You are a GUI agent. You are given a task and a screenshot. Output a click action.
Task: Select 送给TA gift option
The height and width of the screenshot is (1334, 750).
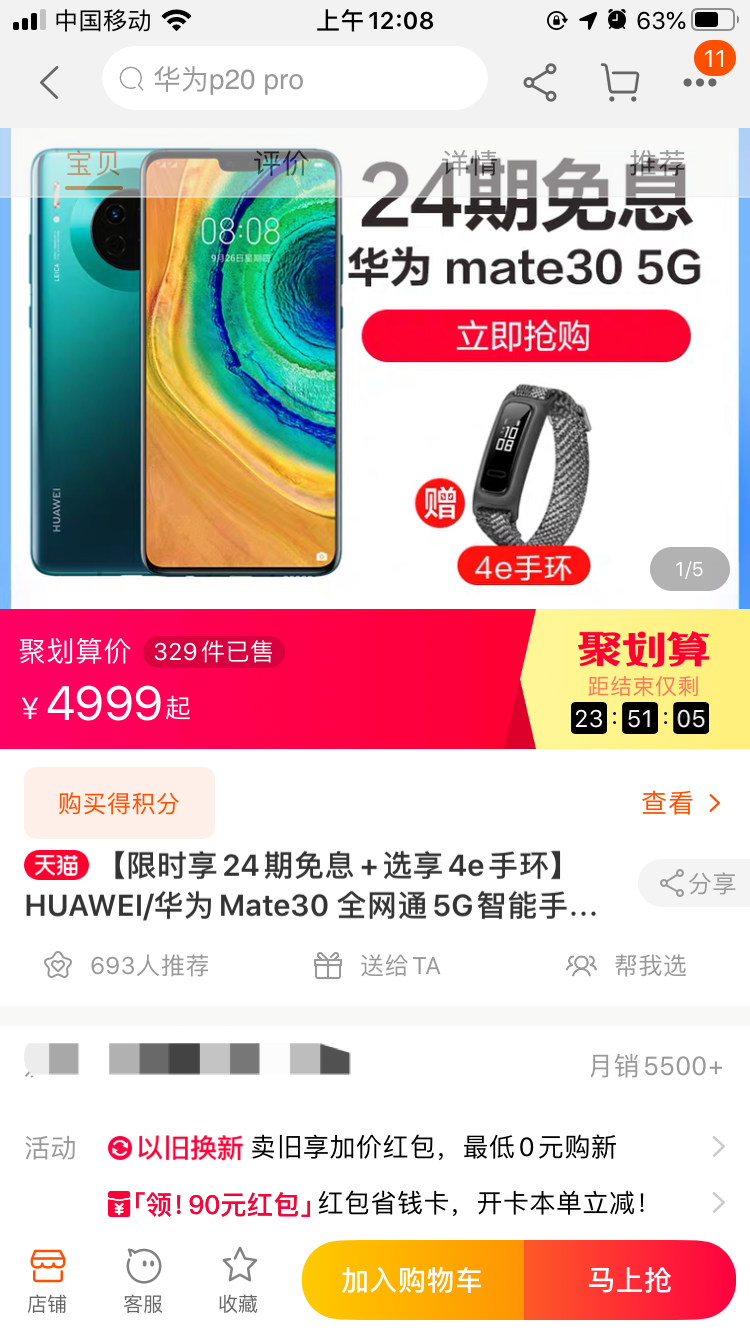coord(376,965)
